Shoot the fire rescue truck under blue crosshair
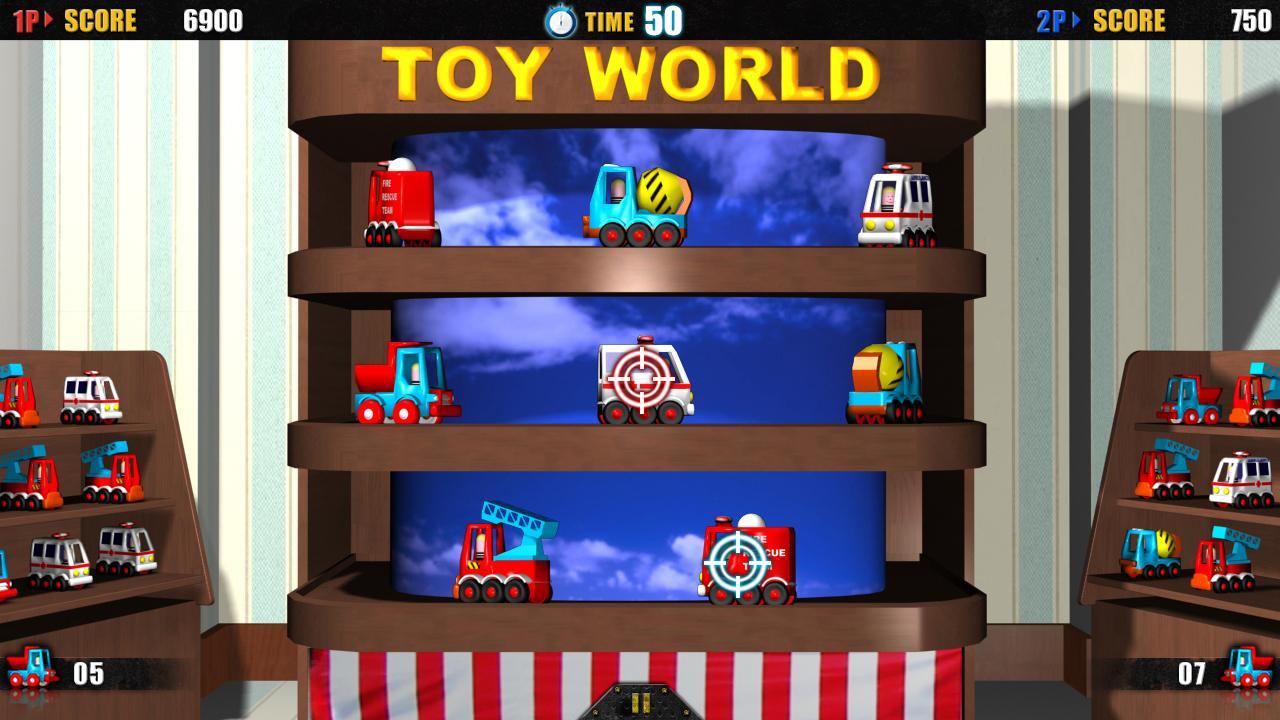1280x720 pixels. [742, 564]
